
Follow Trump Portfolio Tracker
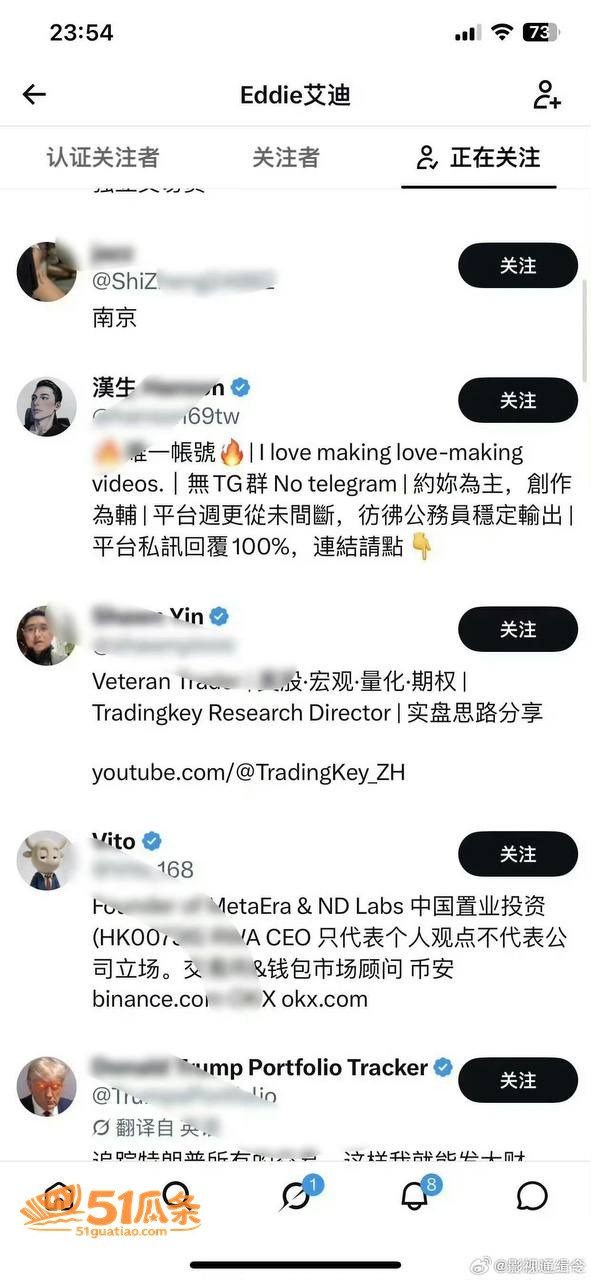coord(518,1081)
